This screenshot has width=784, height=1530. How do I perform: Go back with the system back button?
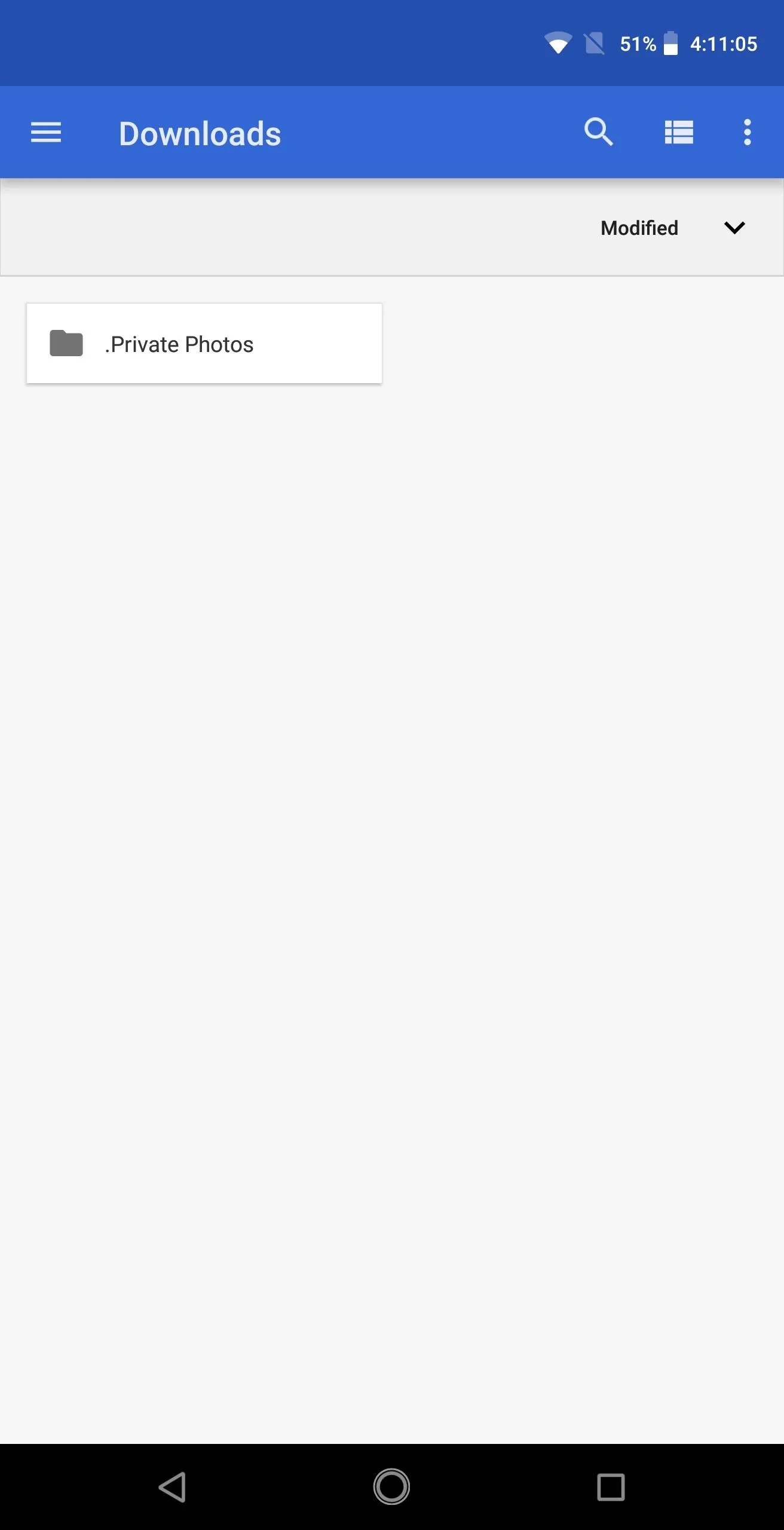(173, 1487)
